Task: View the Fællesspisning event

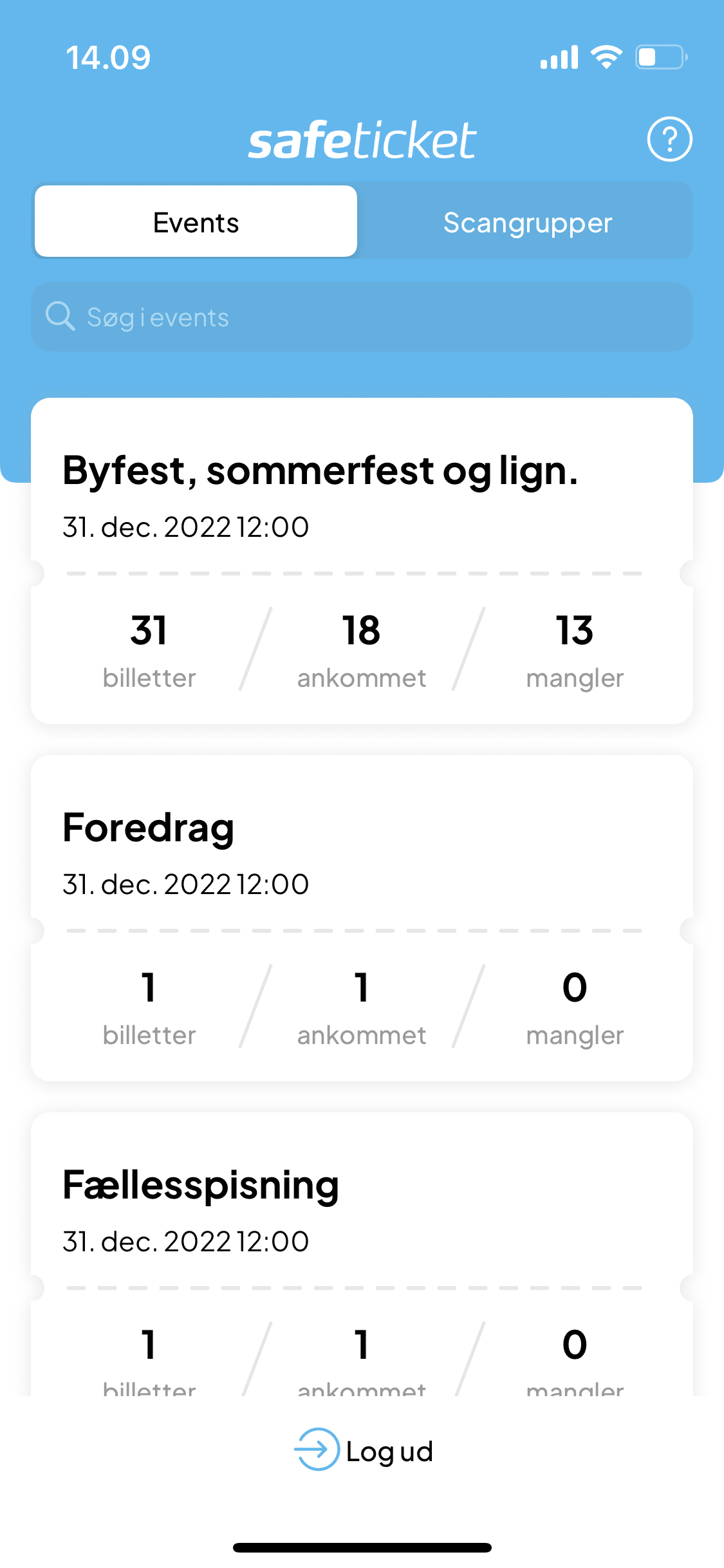Action: [x=362, y=1254]
